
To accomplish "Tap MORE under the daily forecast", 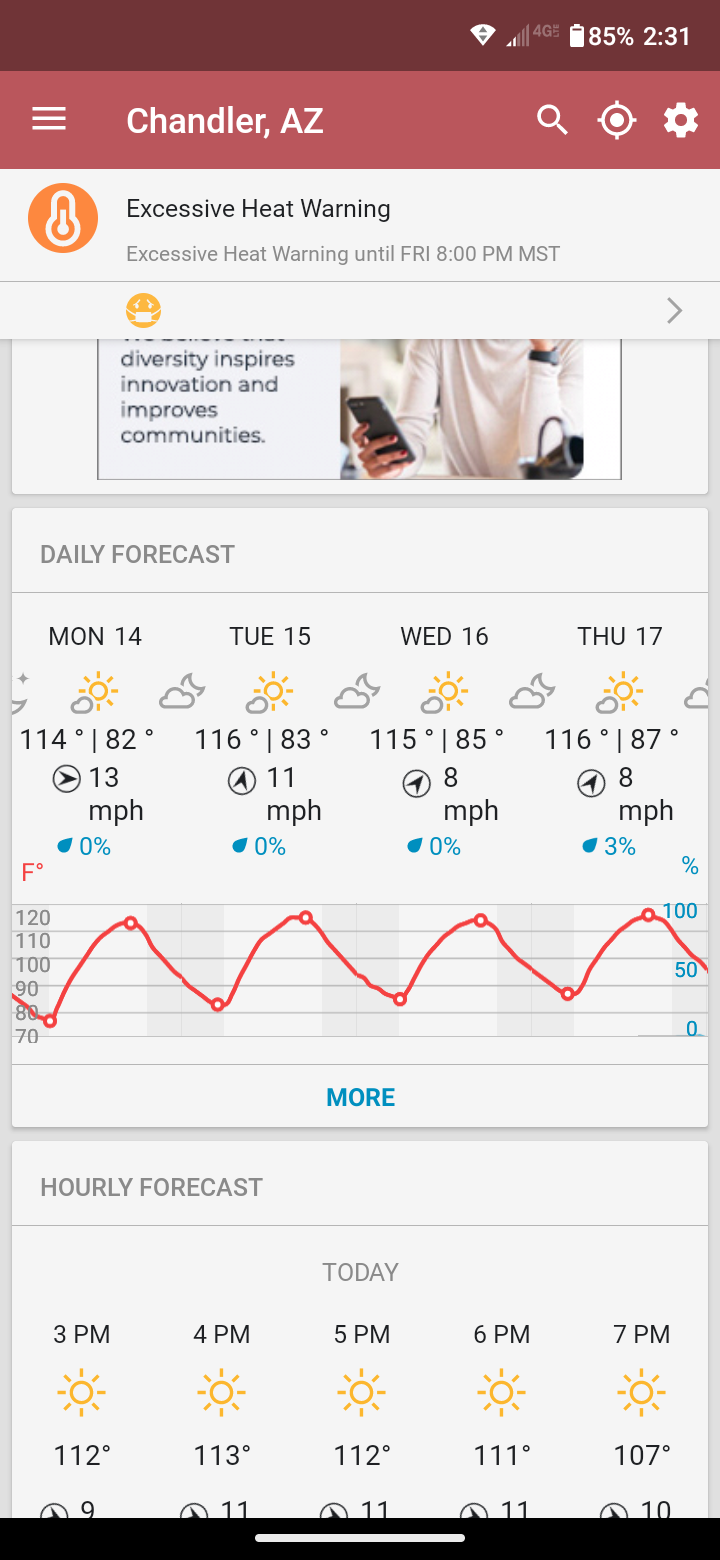I will pos(360,1097).
